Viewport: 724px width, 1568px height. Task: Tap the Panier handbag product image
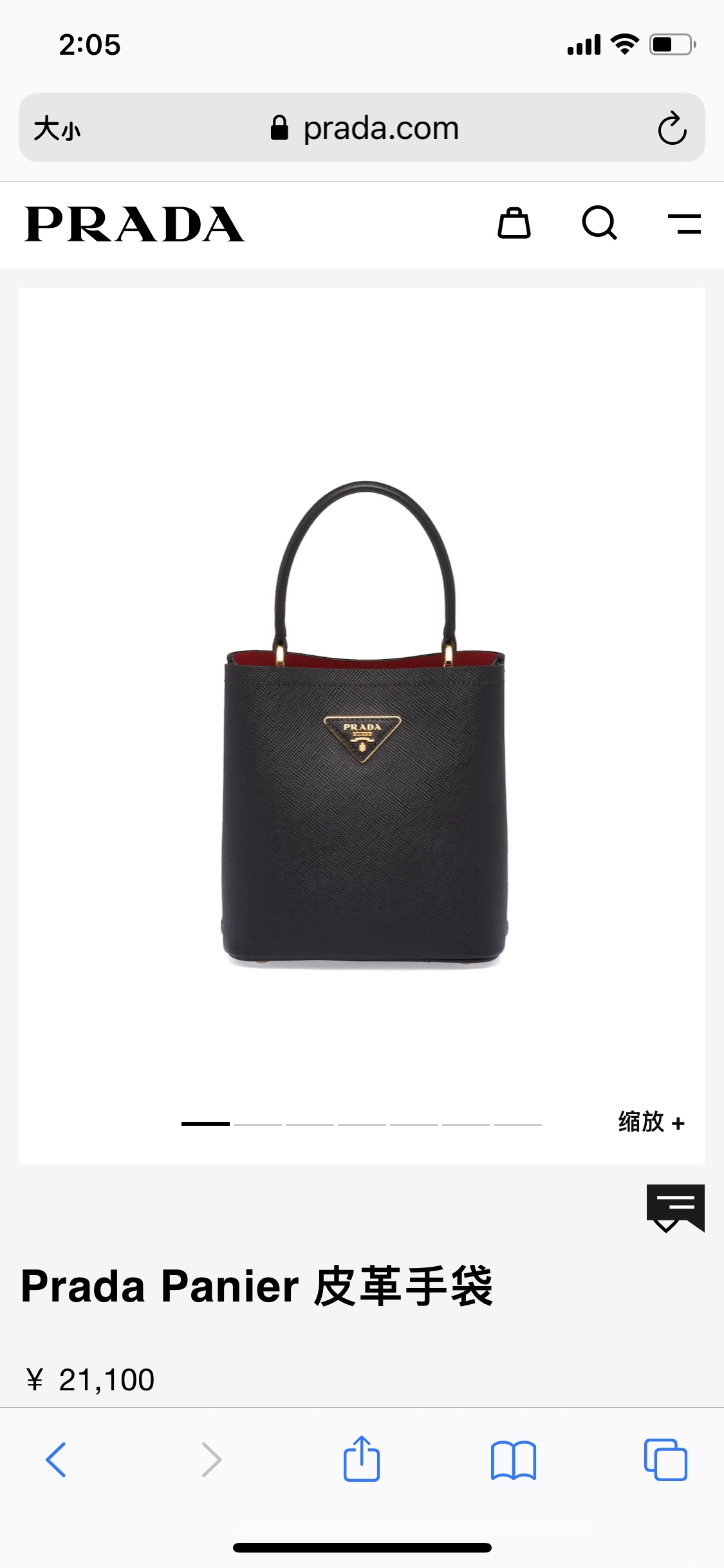[364, 724]
